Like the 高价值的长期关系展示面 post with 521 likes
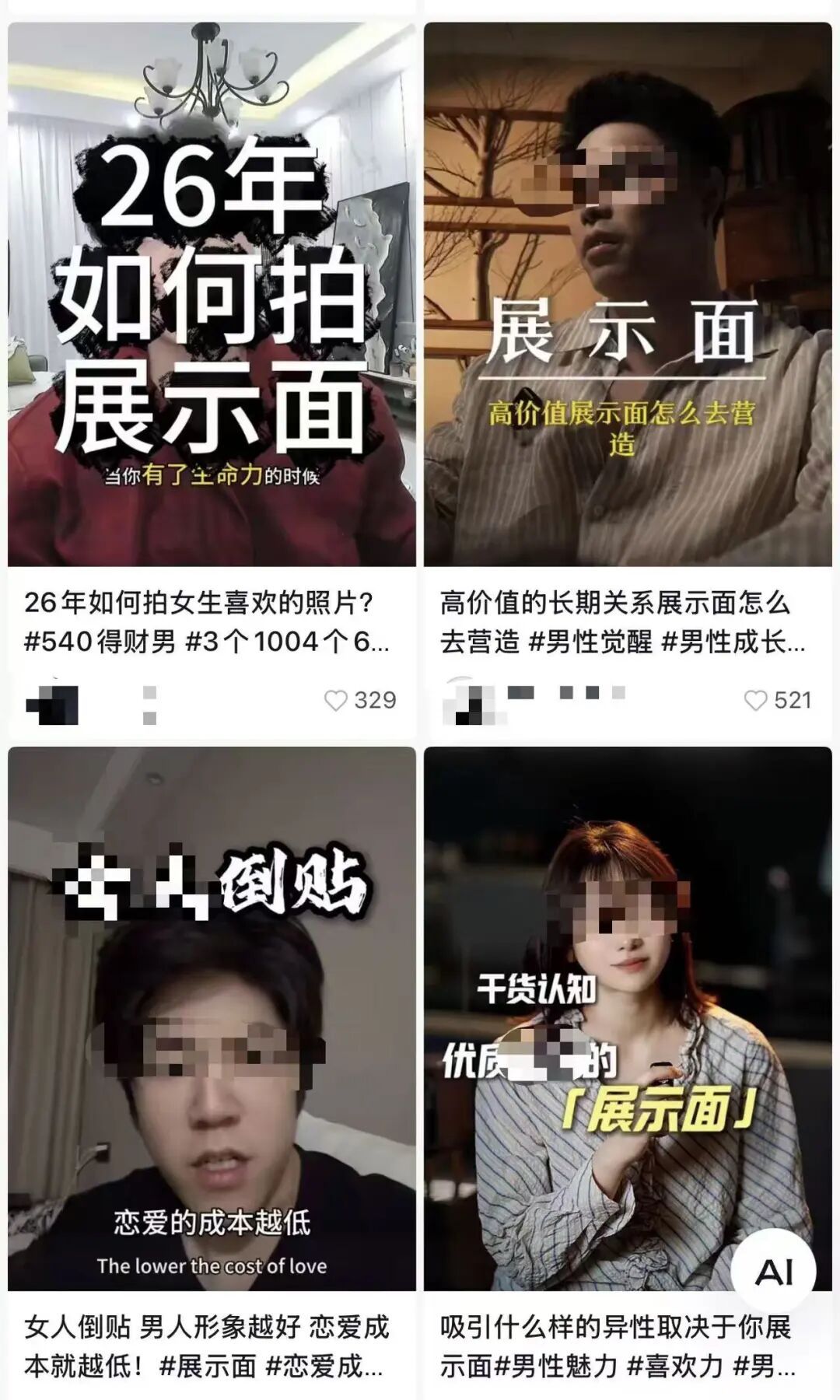840x1400 pixels. click(x=755, y=701)
